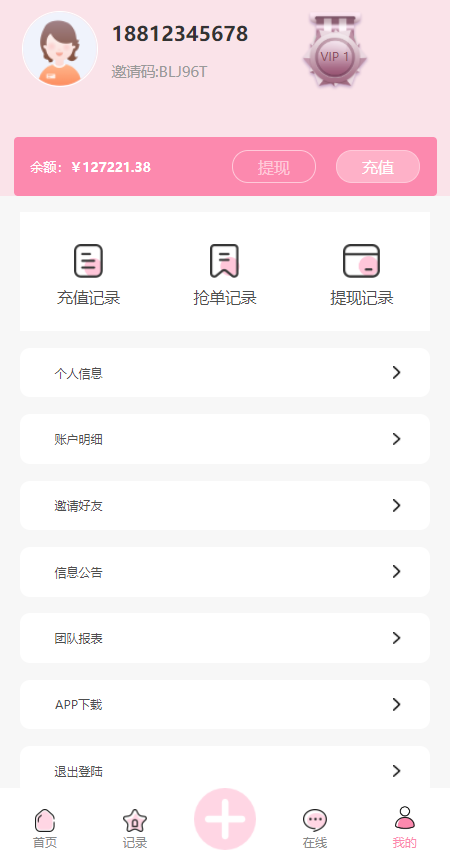Switch to the 首页 home tab
The image size is (450, 861).
[45, 829]
